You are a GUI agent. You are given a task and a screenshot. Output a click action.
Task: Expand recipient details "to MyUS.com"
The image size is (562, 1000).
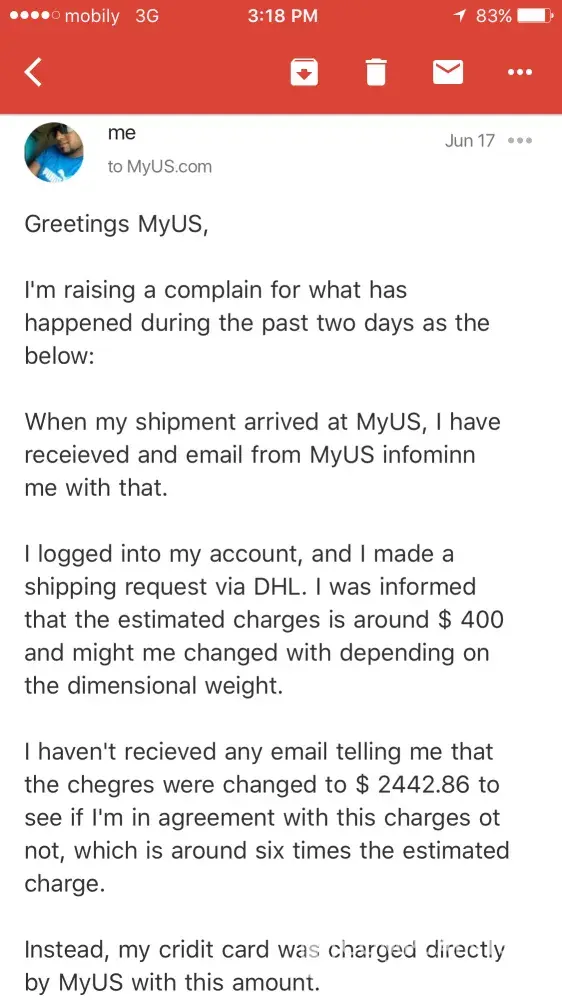(x=159, y=167)
